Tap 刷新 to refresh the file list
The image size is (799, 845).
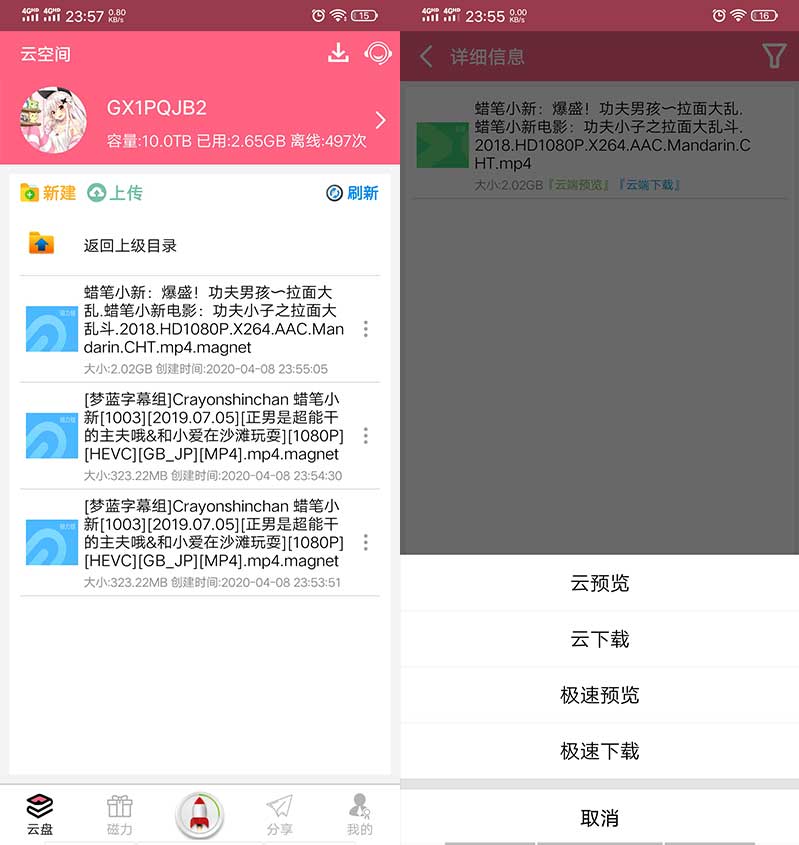point(352,193)
